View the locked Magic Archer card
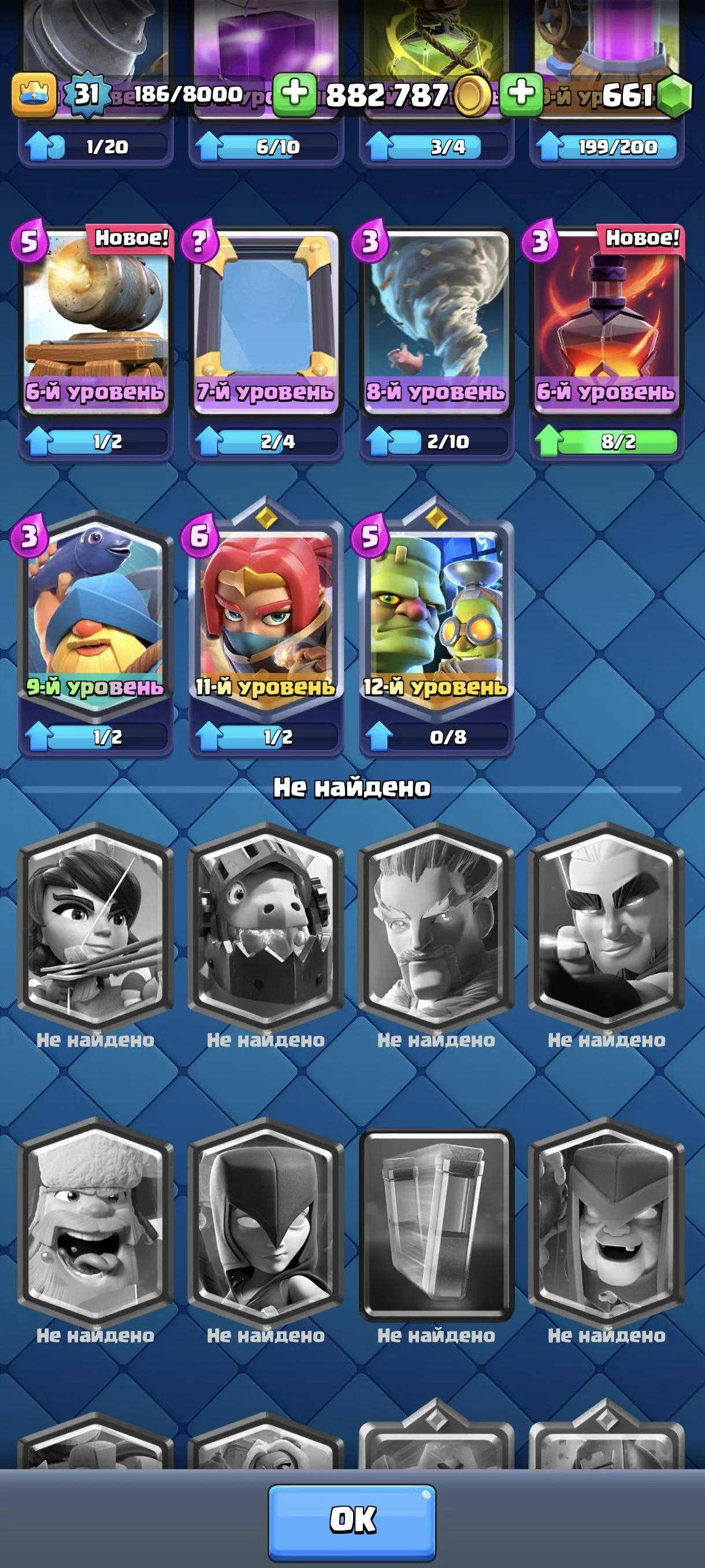The width and height of the screenshot is (705, 1568). point(606,925)
